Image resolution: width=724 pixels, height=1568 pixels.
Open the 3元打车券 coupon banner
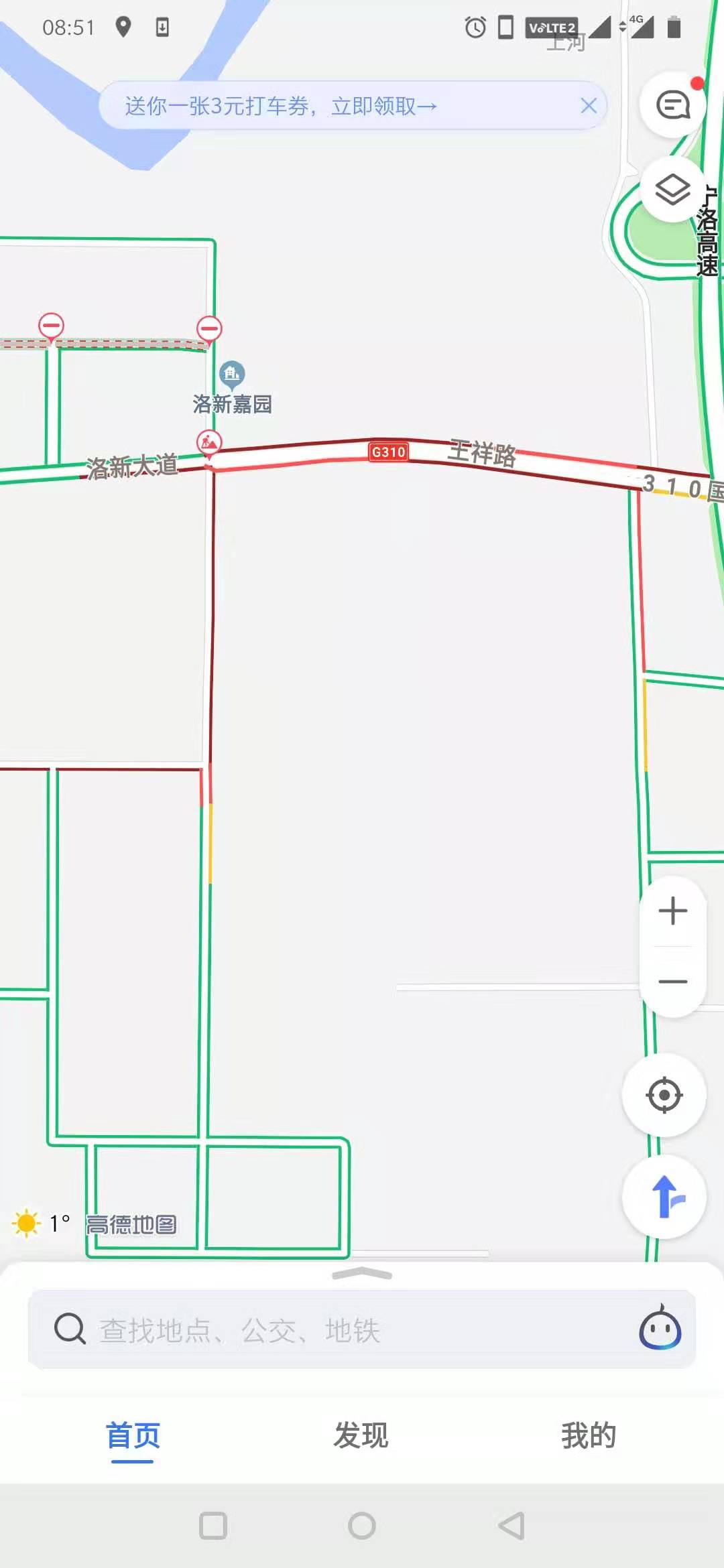tap(282, 106)
